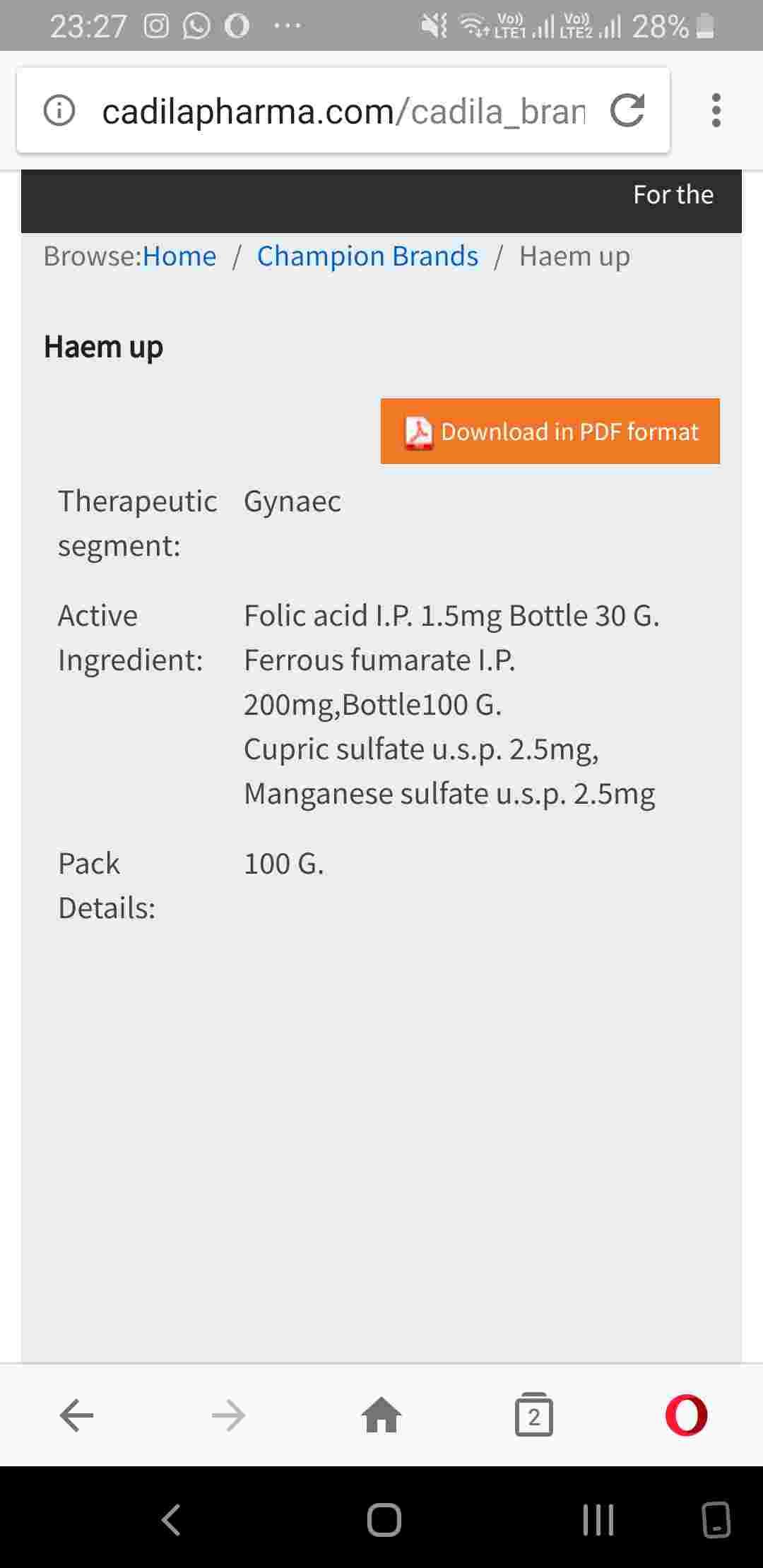Go back to previous page
The height and width of the screenshot is (1568, 763).
[76, 1415]
